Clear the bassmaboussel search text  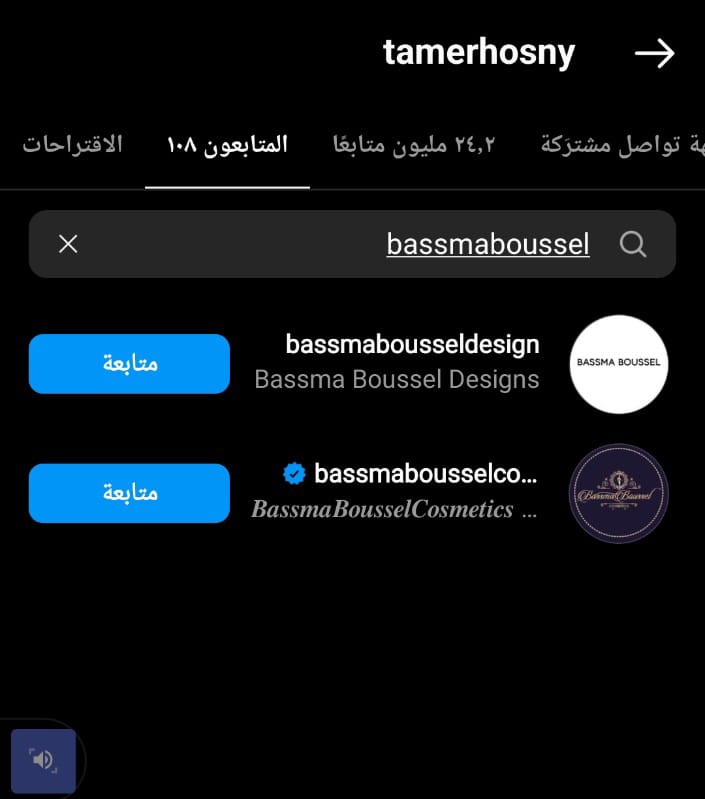pos(68,244)
